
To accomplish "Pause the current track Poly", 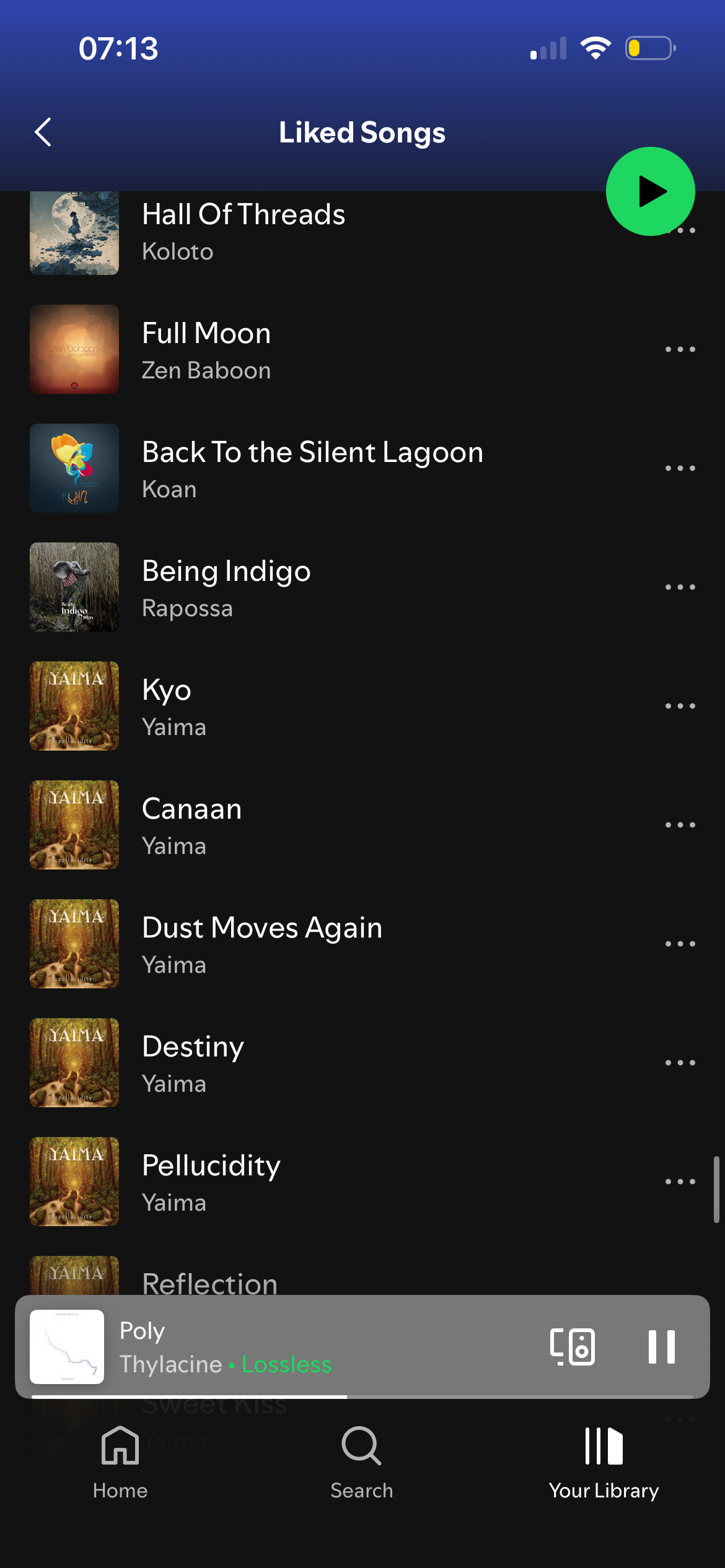I will tap(661, 1347).
